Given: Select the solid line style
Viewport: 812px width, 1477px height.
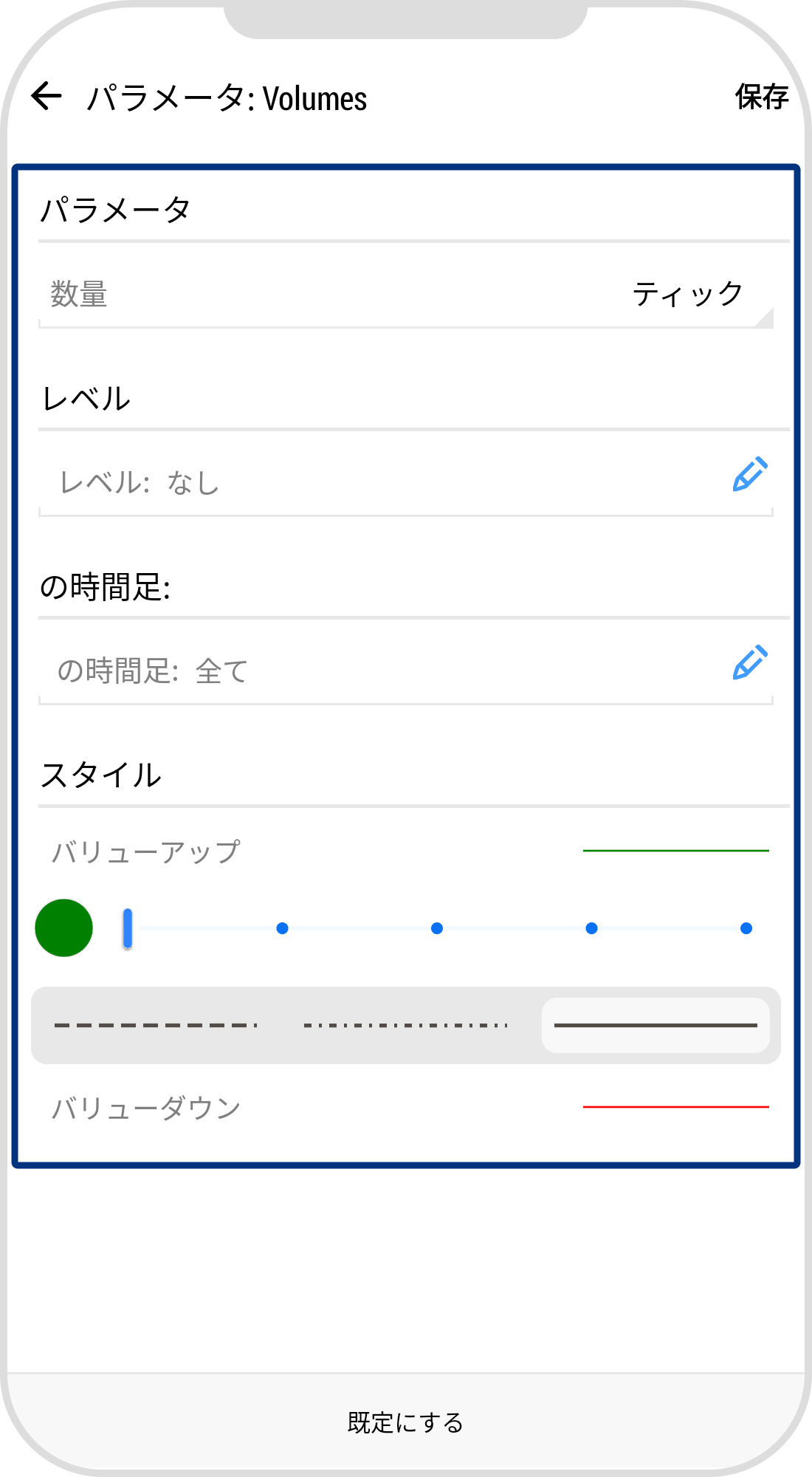Looking at the screenshot, I should (656, 1024).
